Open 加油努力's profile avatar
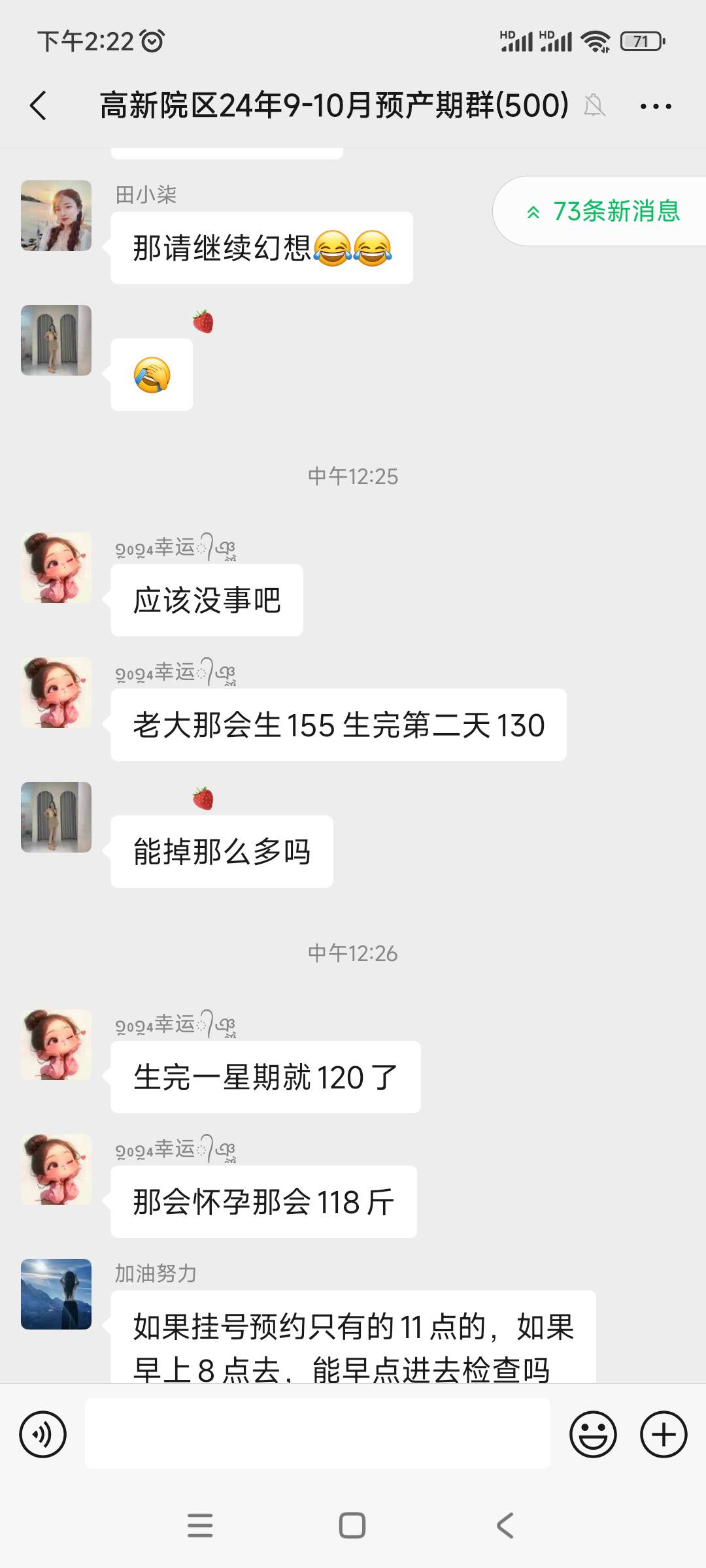 click(56, 1294)
